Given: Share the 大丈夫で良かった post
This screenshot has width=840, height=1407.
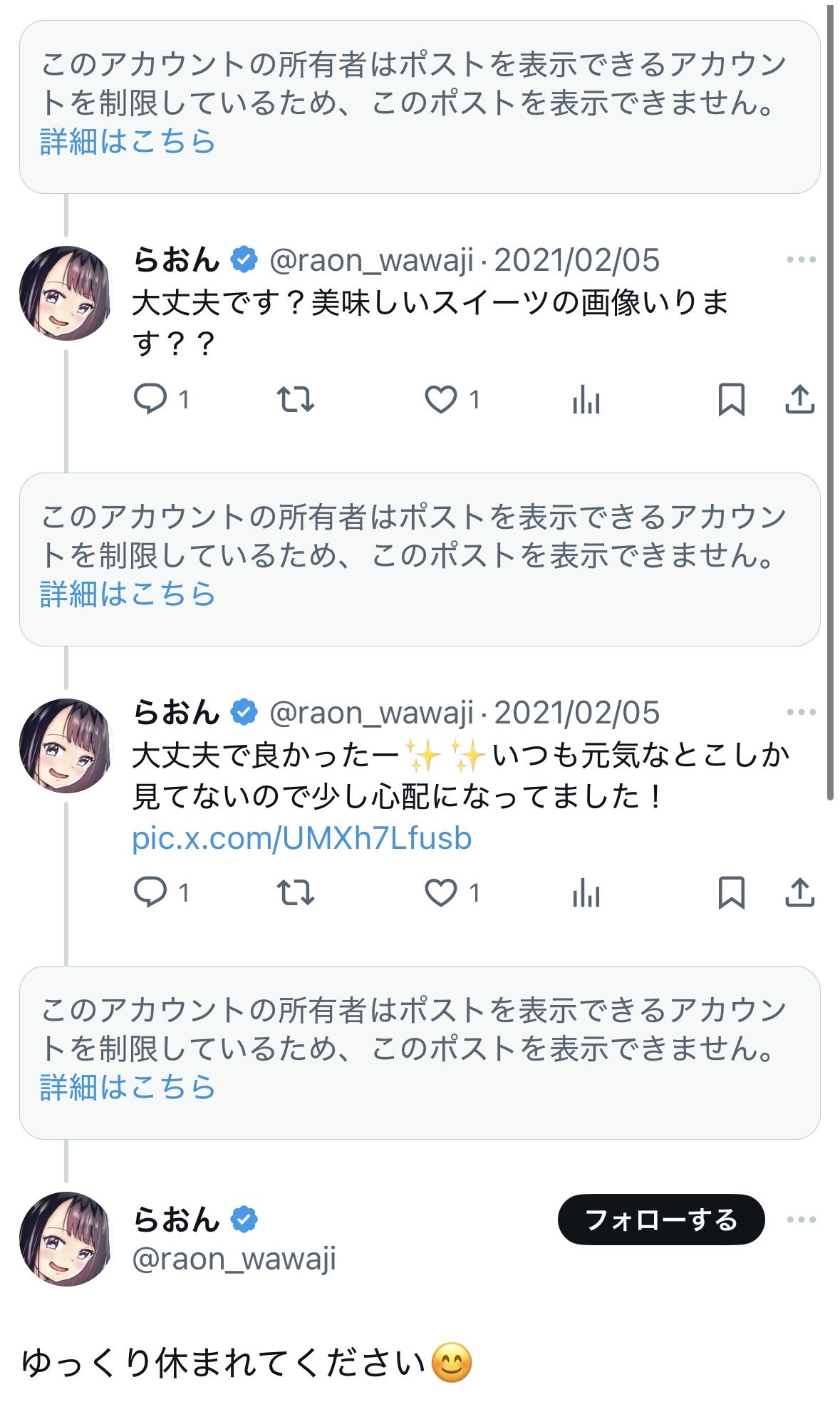Looking at the screenshot, I should tap(799, 892).
